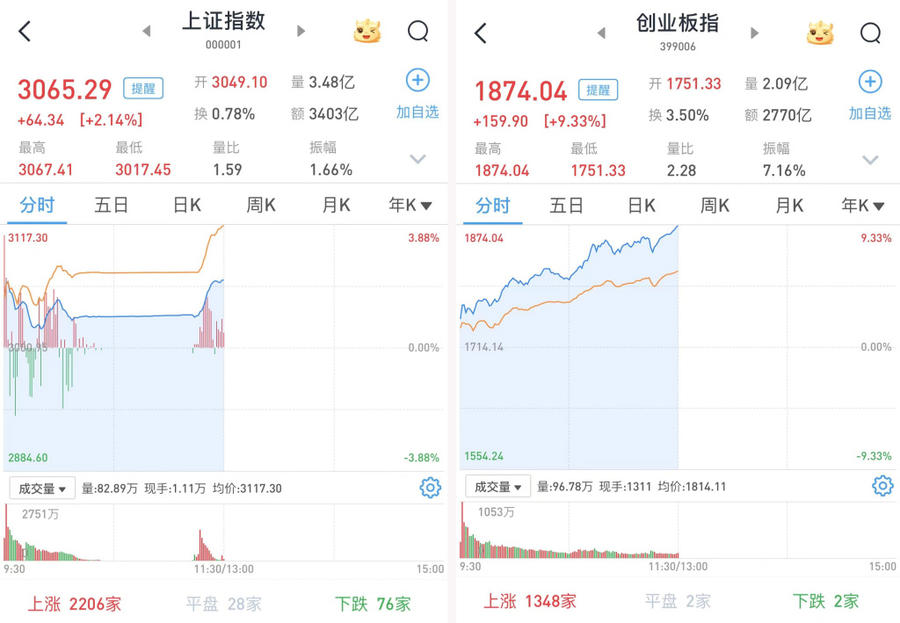Add 上证指数 to your watchlist
Screen dimensions: 900x623
(417, 82)
